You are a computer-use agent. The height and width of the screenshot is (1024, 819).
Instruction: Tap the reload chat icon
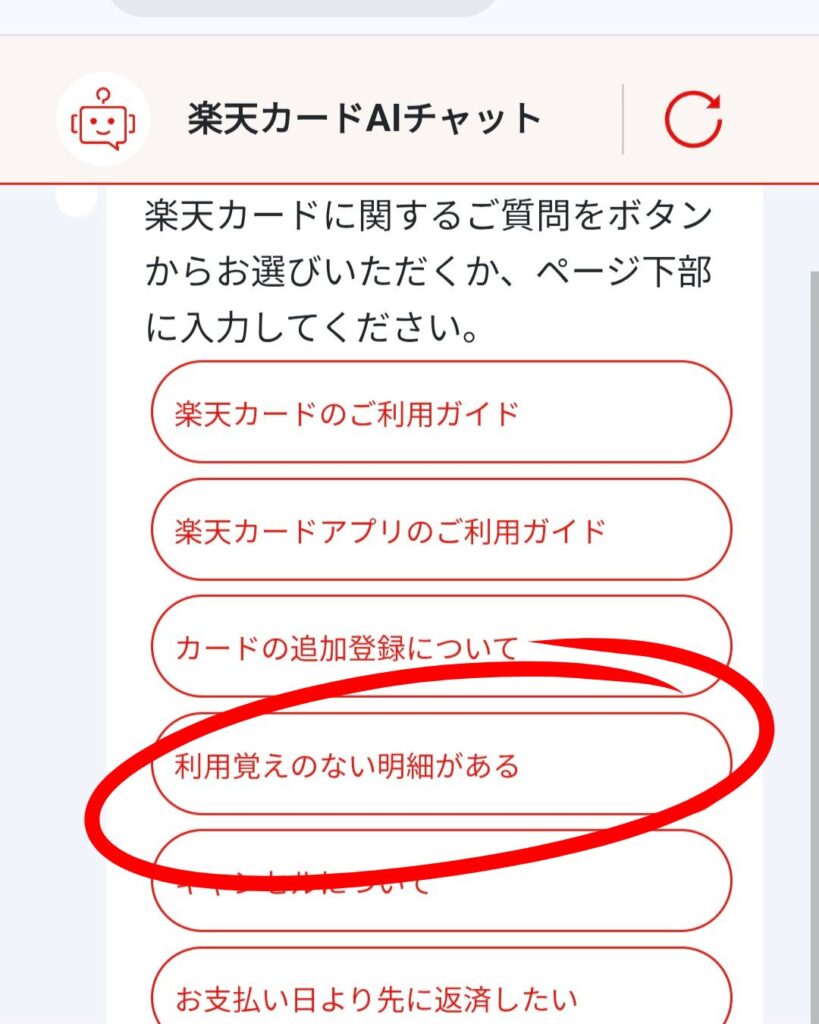(693, 119)
